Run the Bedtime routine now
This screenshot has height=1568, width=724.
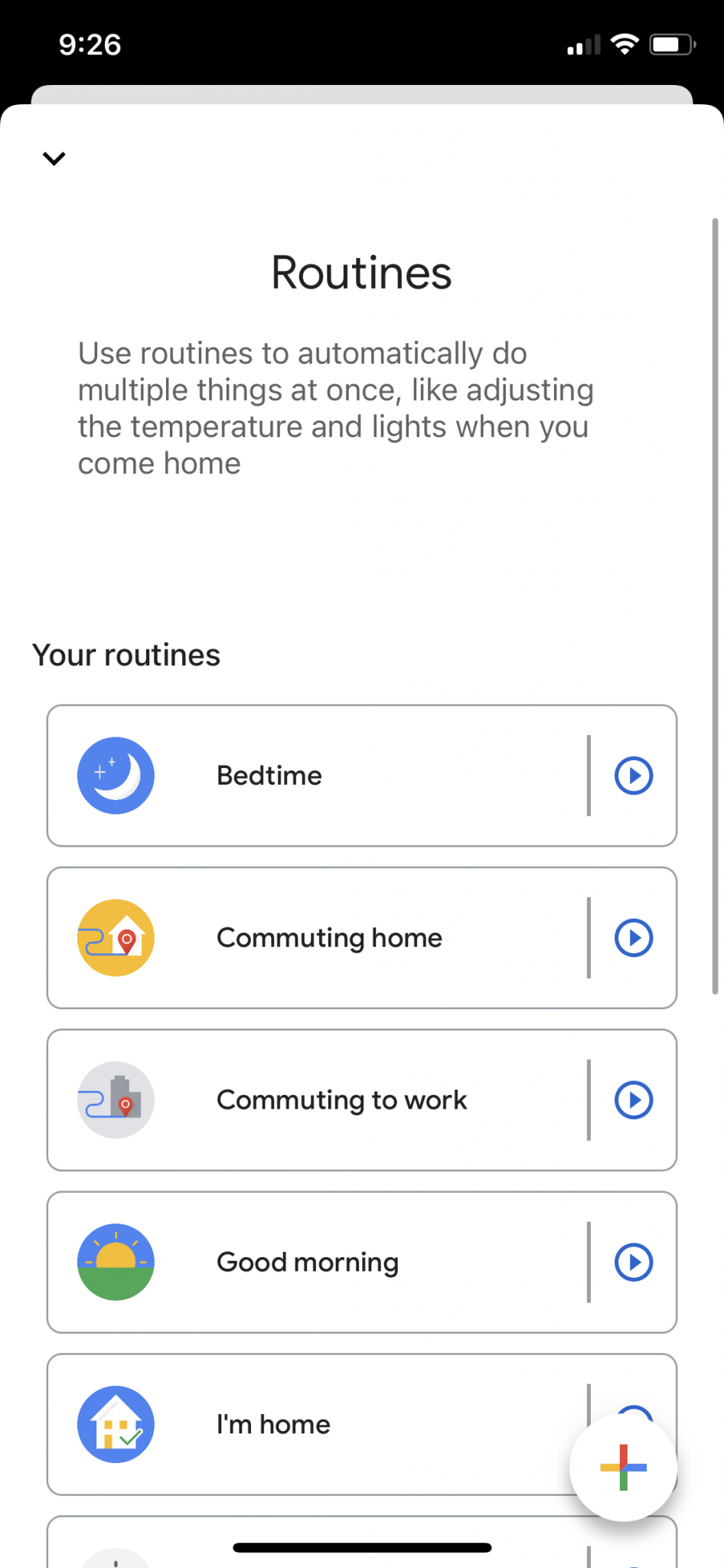click(634, 776)
